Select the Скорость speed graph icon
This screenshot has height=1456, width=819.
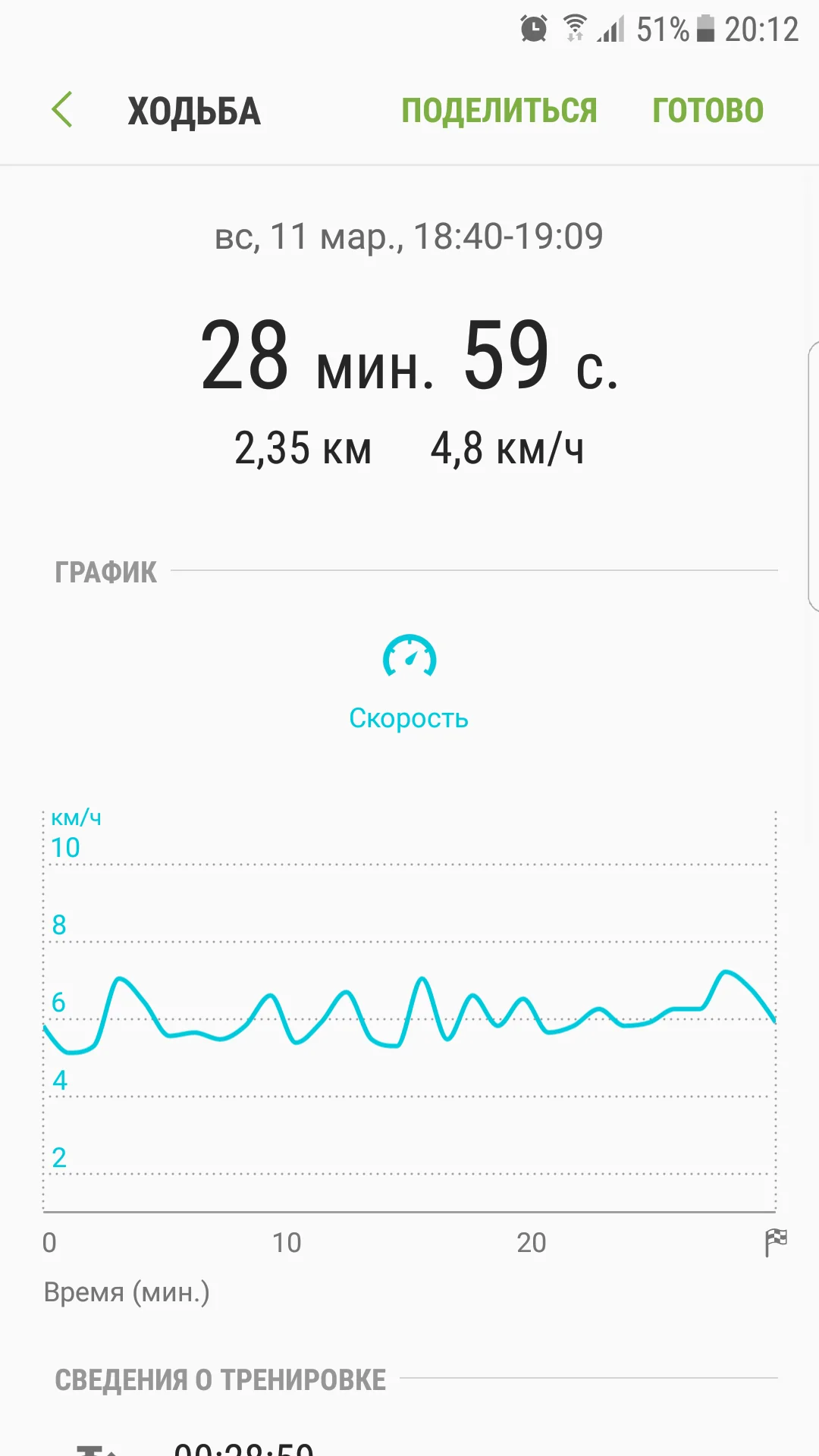pyautogui.click(x=409, y=656)
